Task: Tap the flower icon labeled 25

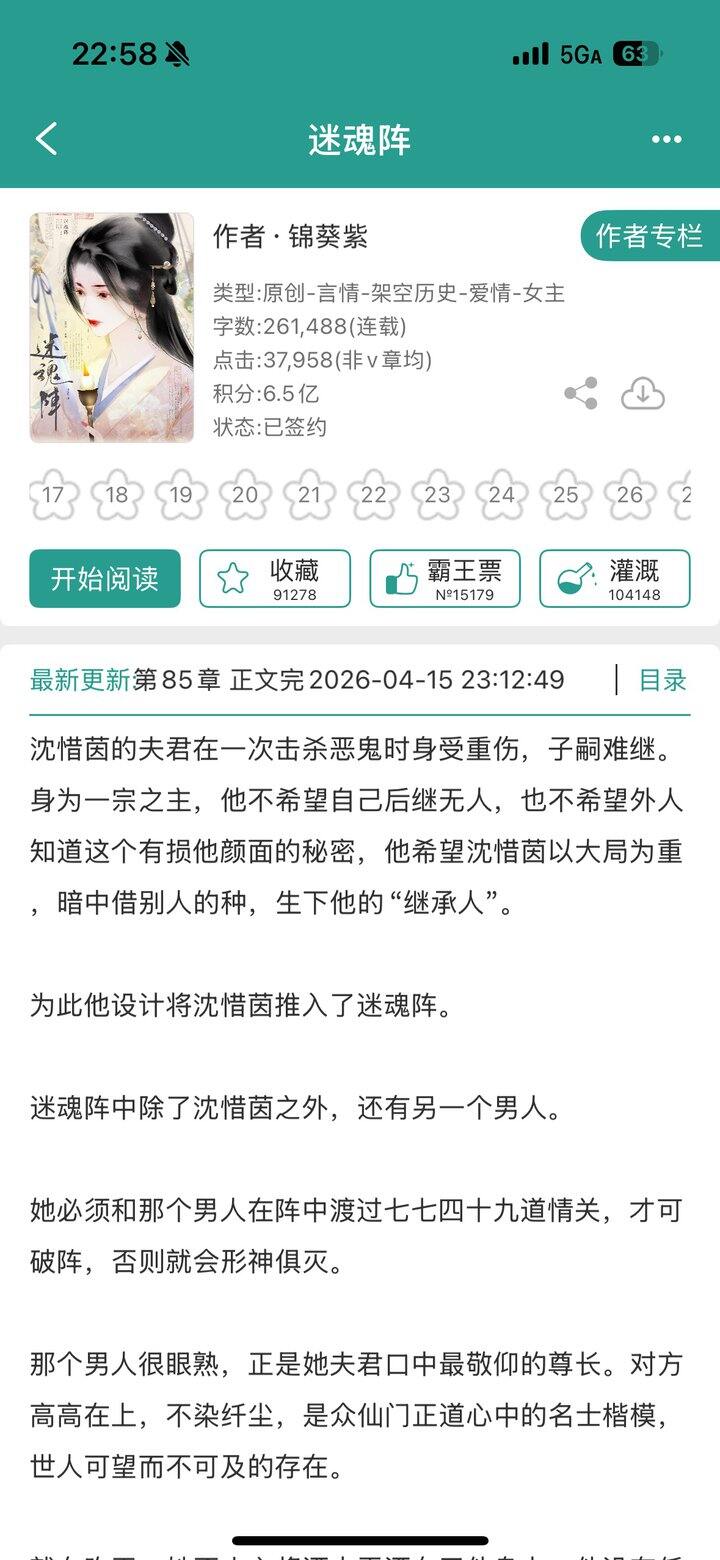Action: pyautogui.click(x=567, y=495)
